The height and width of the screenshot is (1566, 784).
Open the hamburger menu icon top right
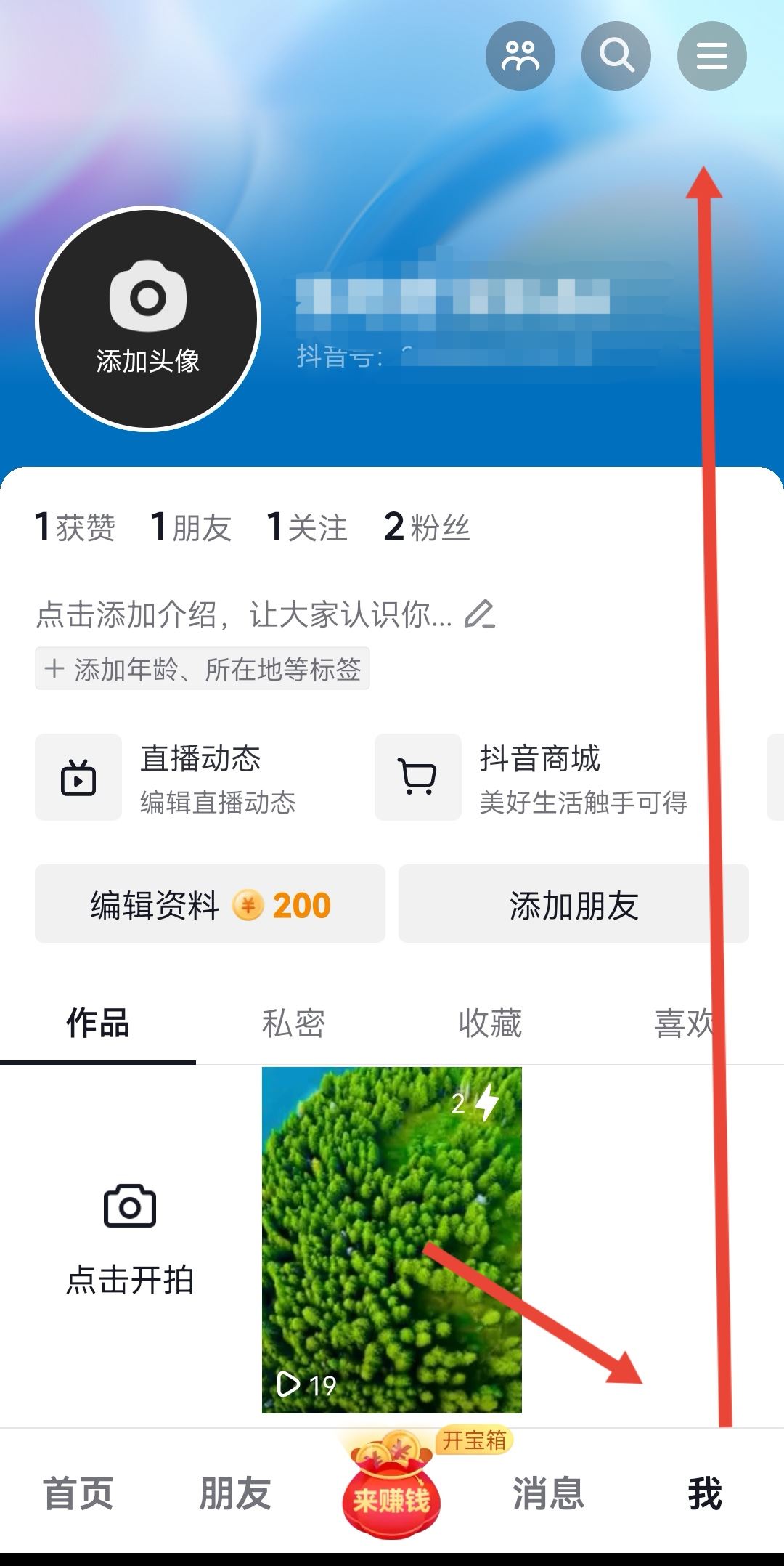click(711, 55)
